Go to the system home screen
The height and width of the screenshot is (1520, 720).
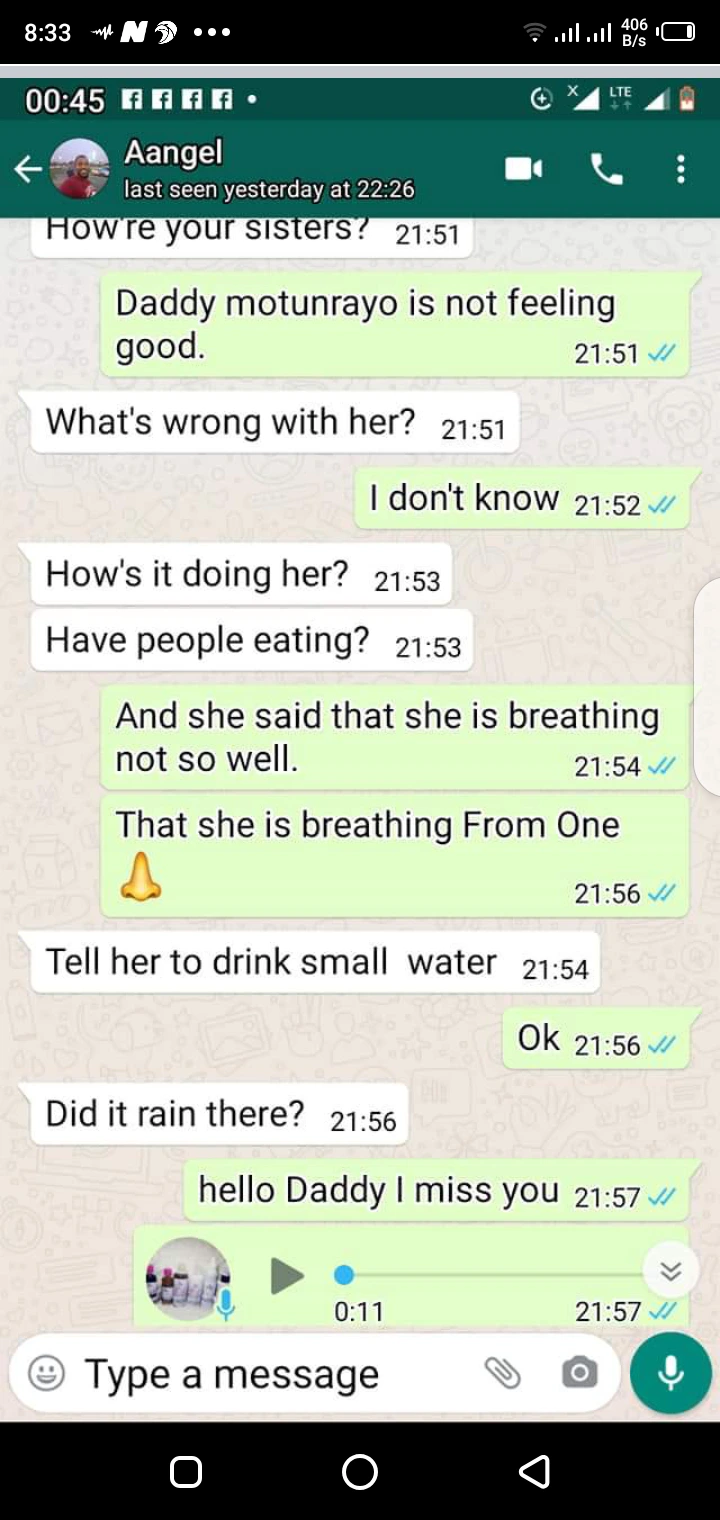360,1471
